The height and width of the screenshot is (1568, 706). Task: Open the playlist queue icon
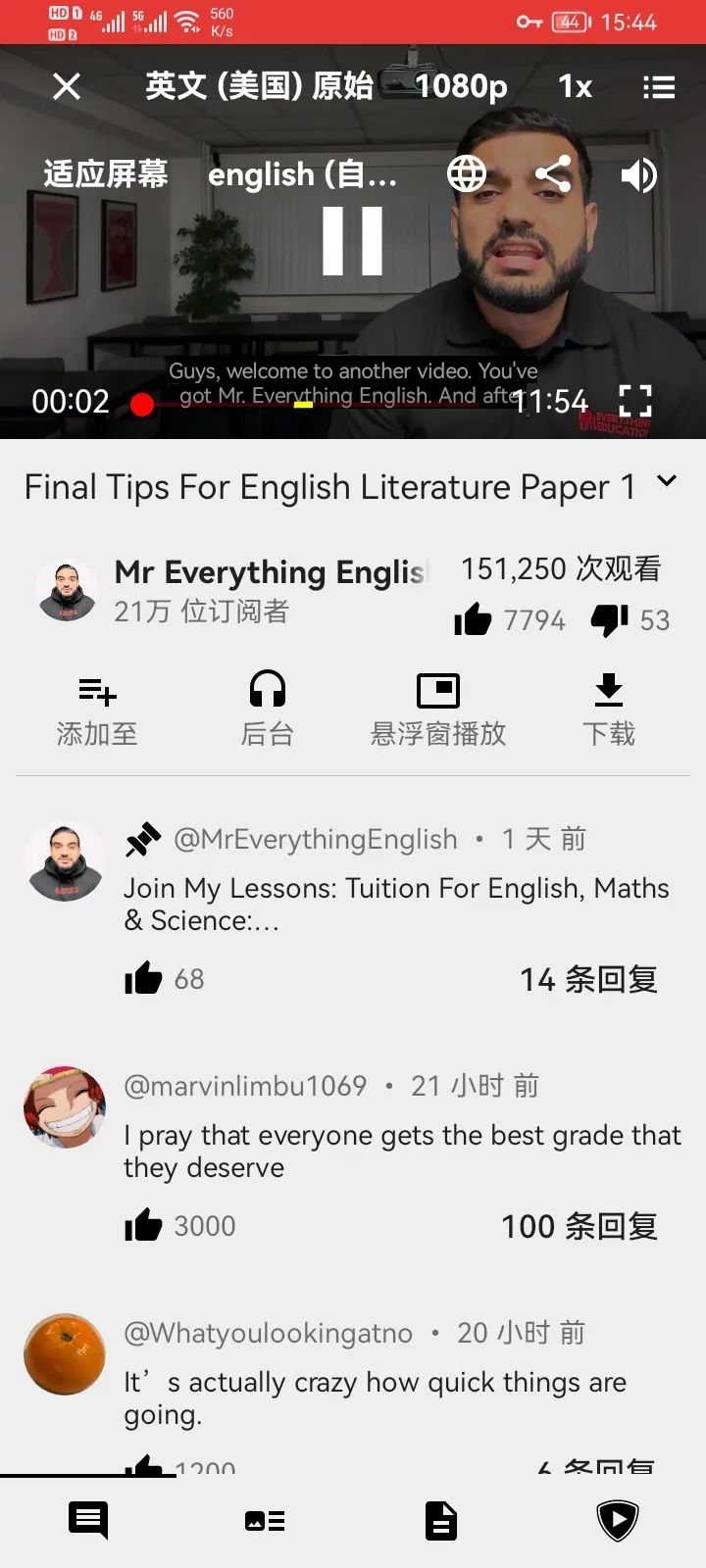[x=658, y=87]
